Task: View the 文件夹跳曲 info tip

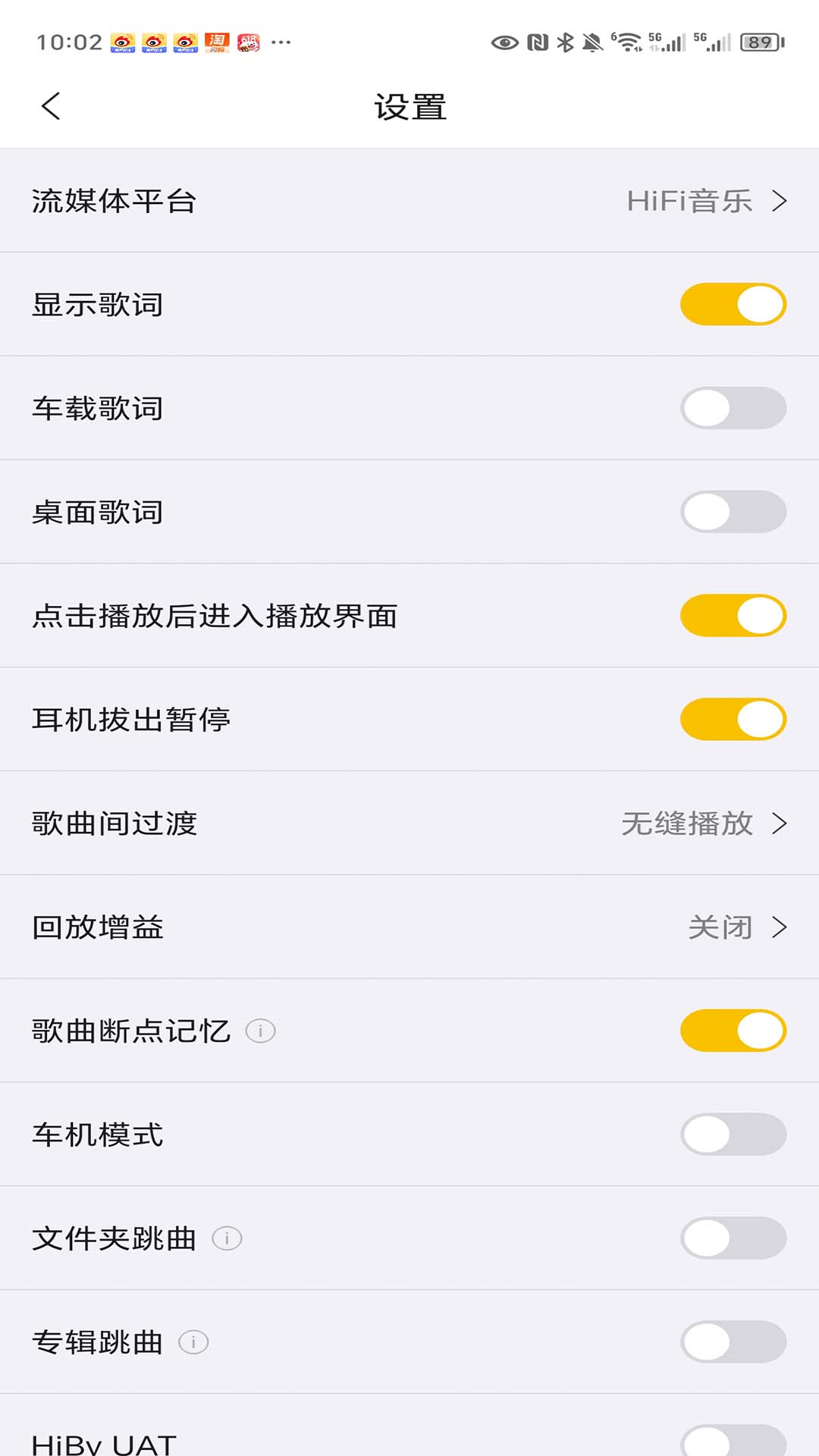Action: tap(227, 1238)
